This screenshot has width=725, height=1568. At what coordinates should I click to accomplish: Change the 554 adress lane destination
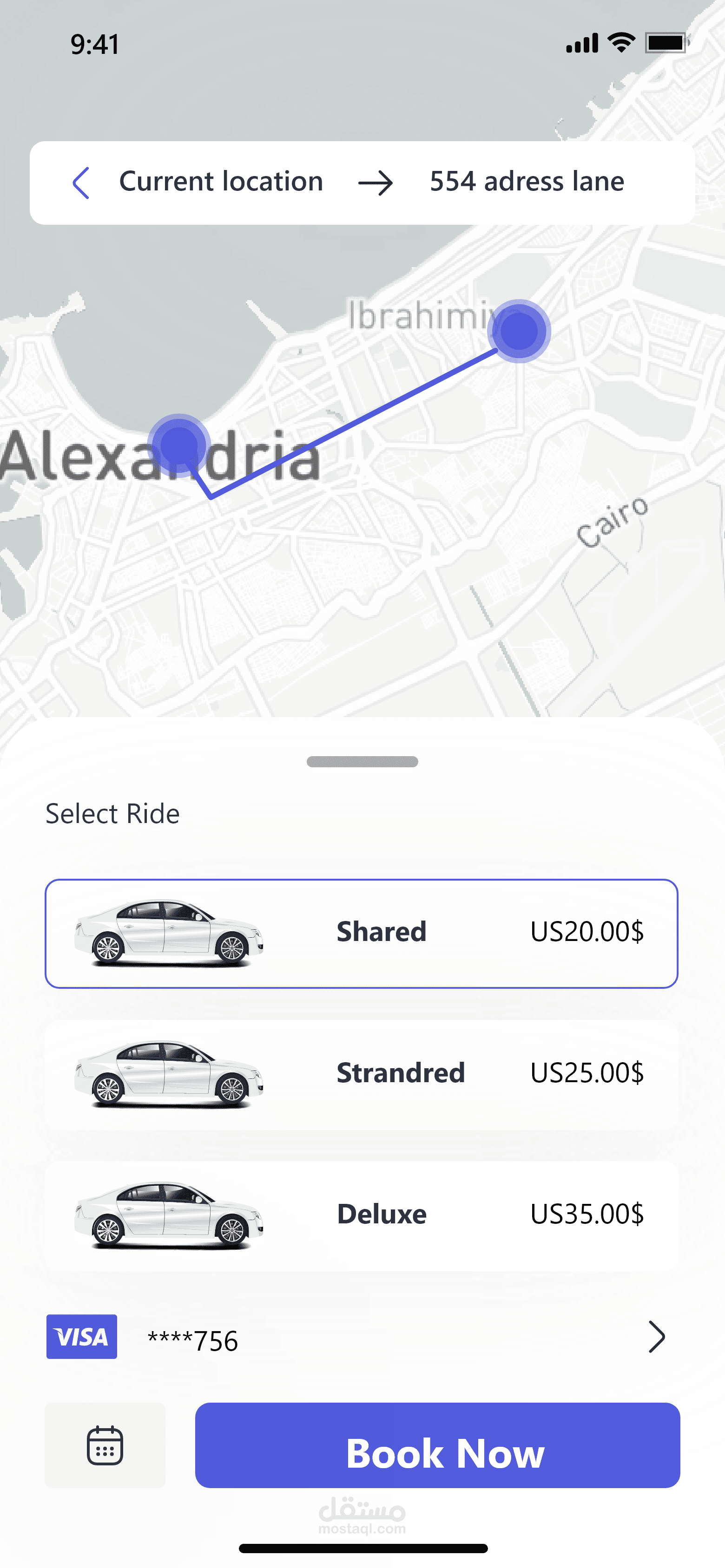coord(527,182)
